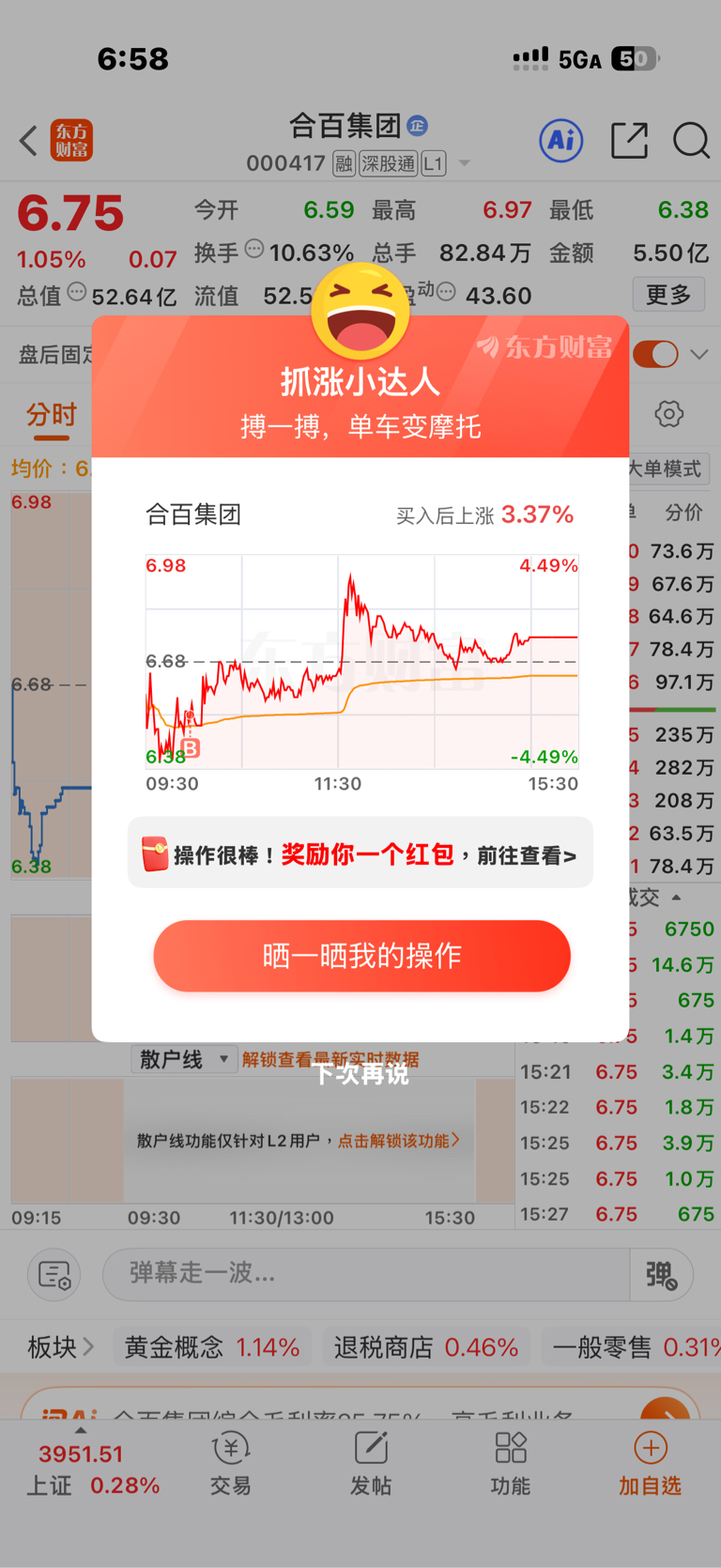Toggle the 盘后固定 switch
721x1568 pixels.
click(655, 354)
